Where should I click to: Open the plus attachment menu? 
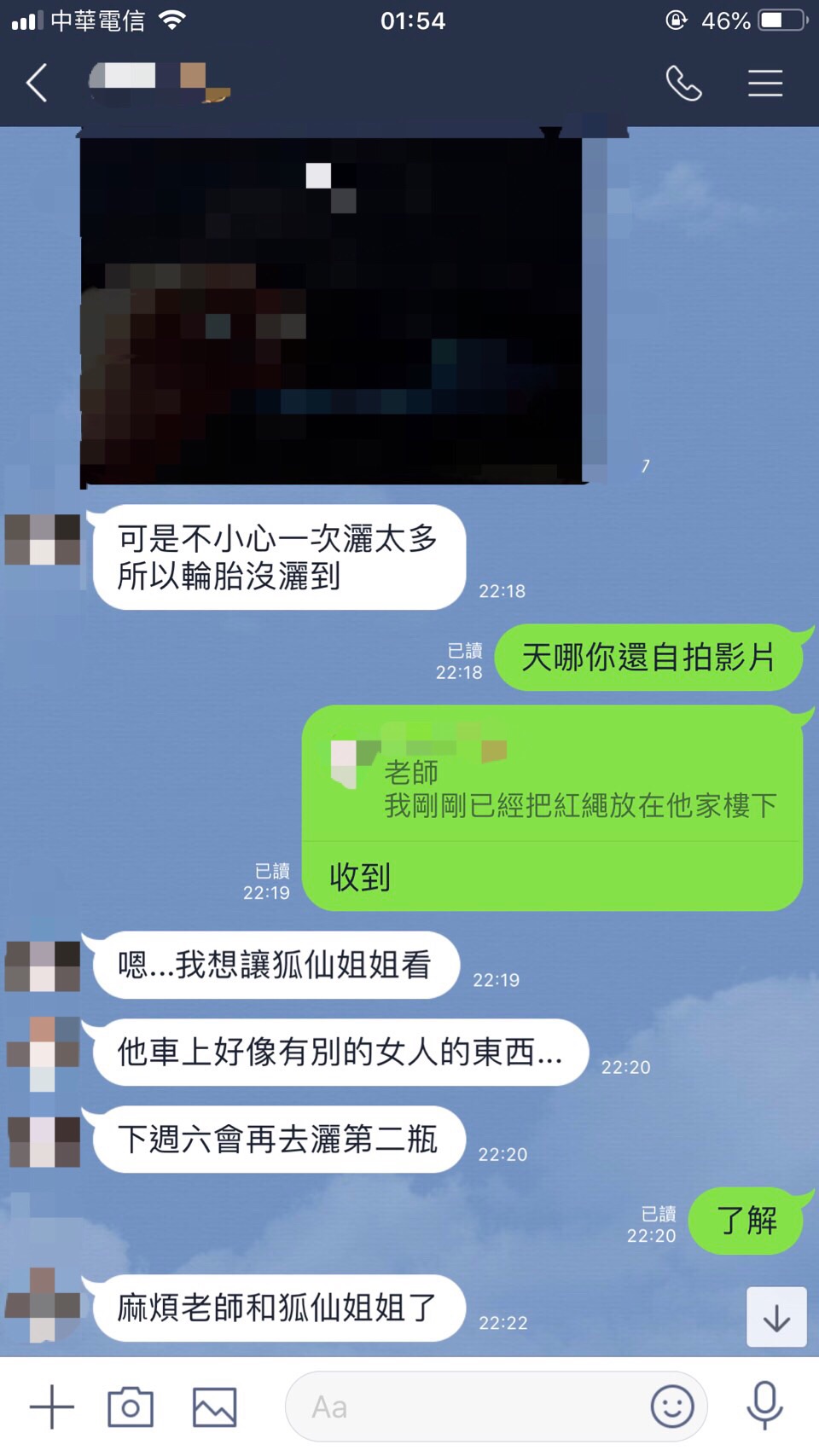coord(52,1407)
